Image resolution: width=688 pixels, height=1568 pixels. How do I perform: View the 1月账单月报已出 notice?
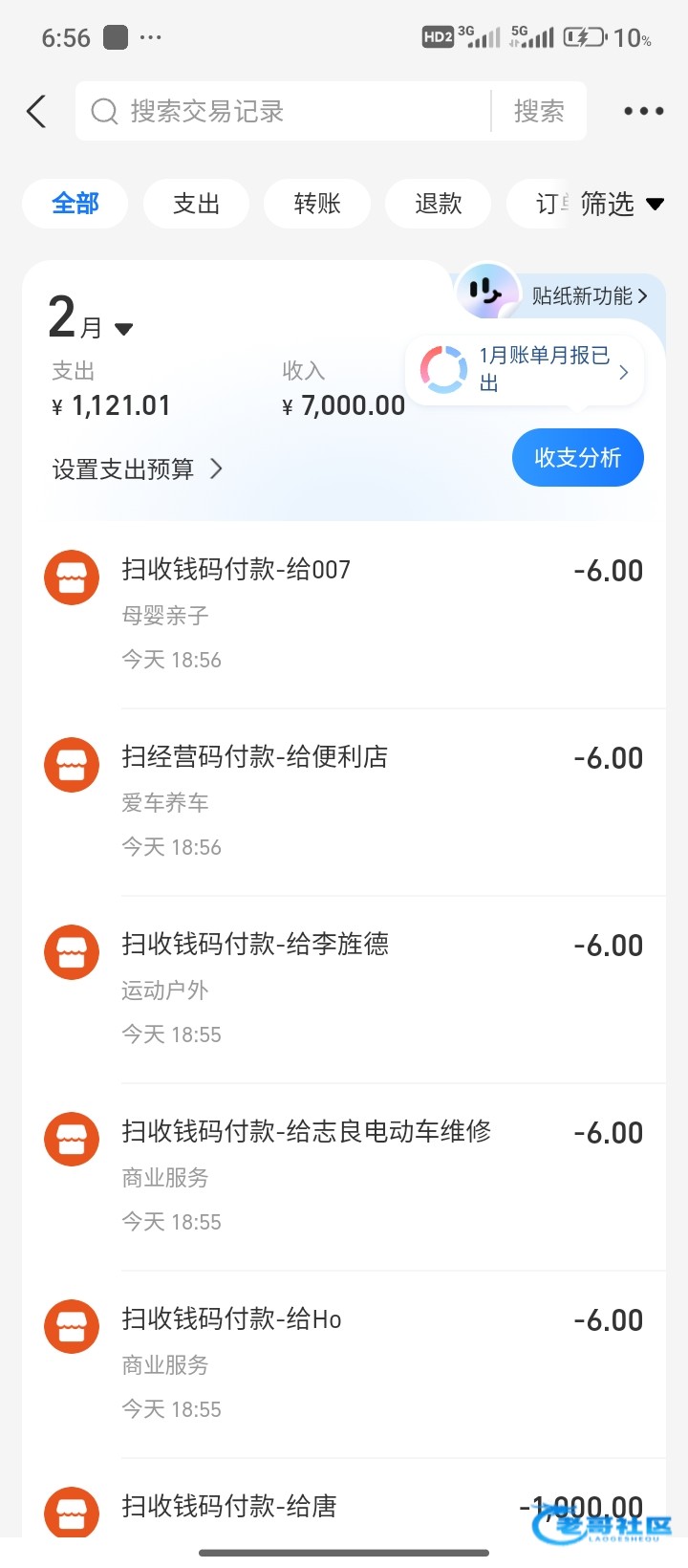click(x=527, y=369)
